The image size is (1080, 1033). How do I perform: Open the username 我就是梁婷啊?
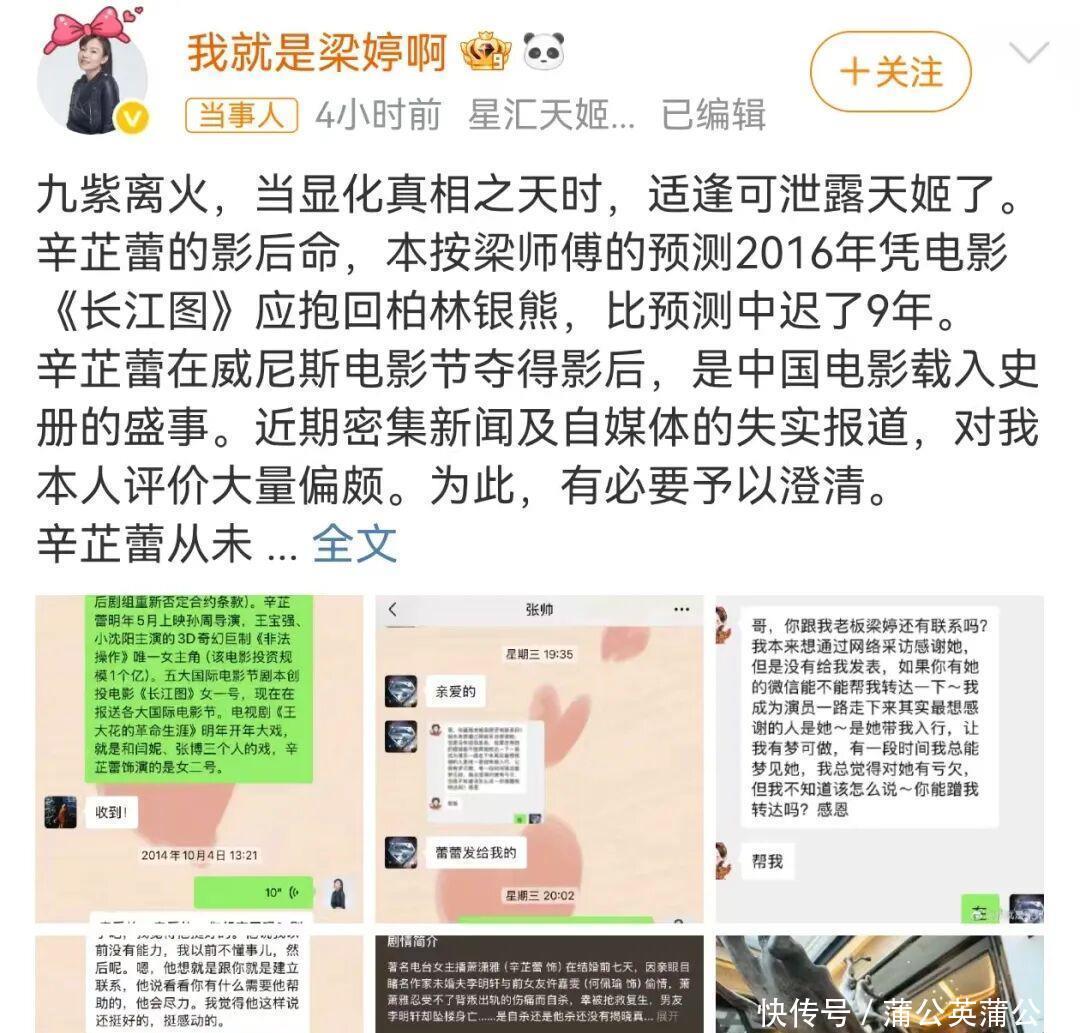[x=316, y=52]
